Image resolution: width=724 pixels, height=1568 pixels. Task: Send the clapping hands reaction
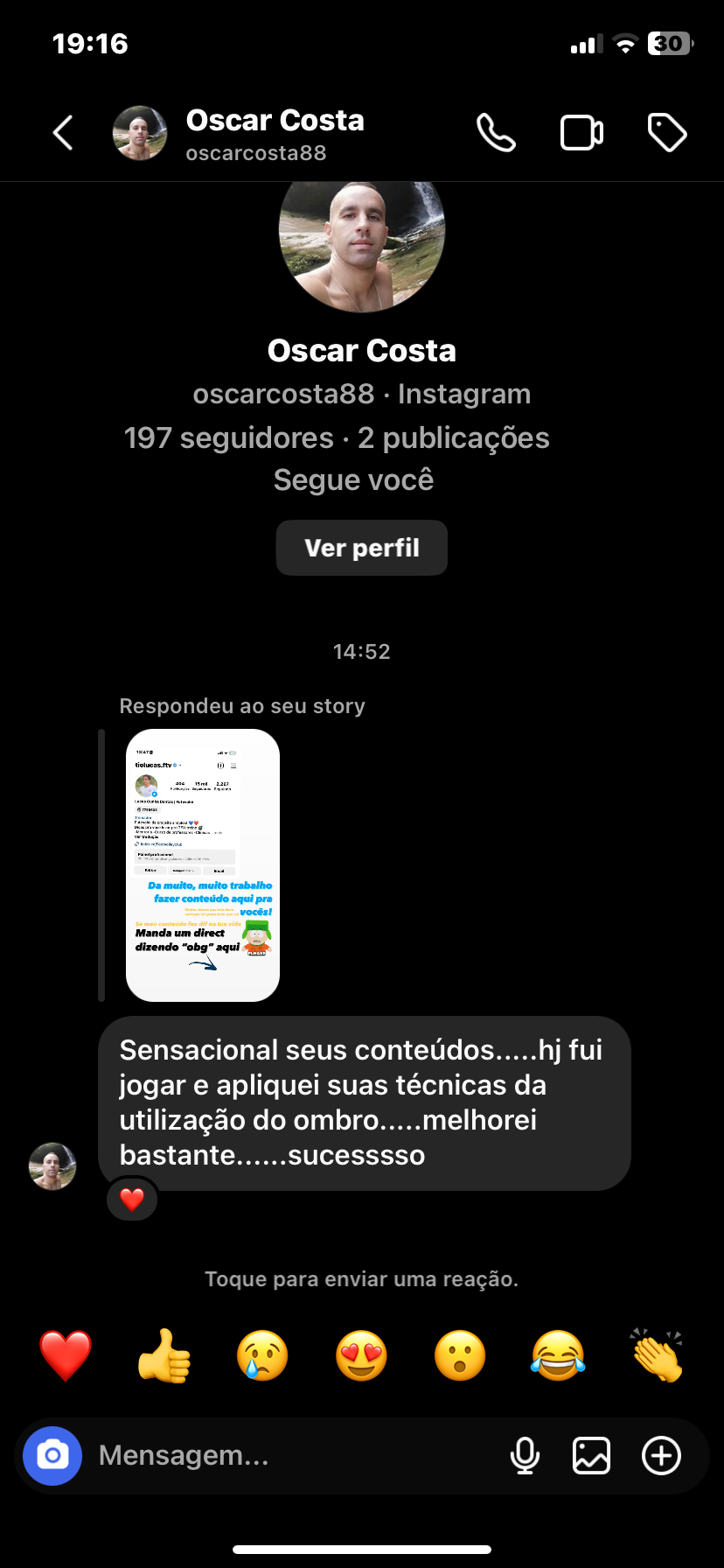click(x=657, y=1354)
